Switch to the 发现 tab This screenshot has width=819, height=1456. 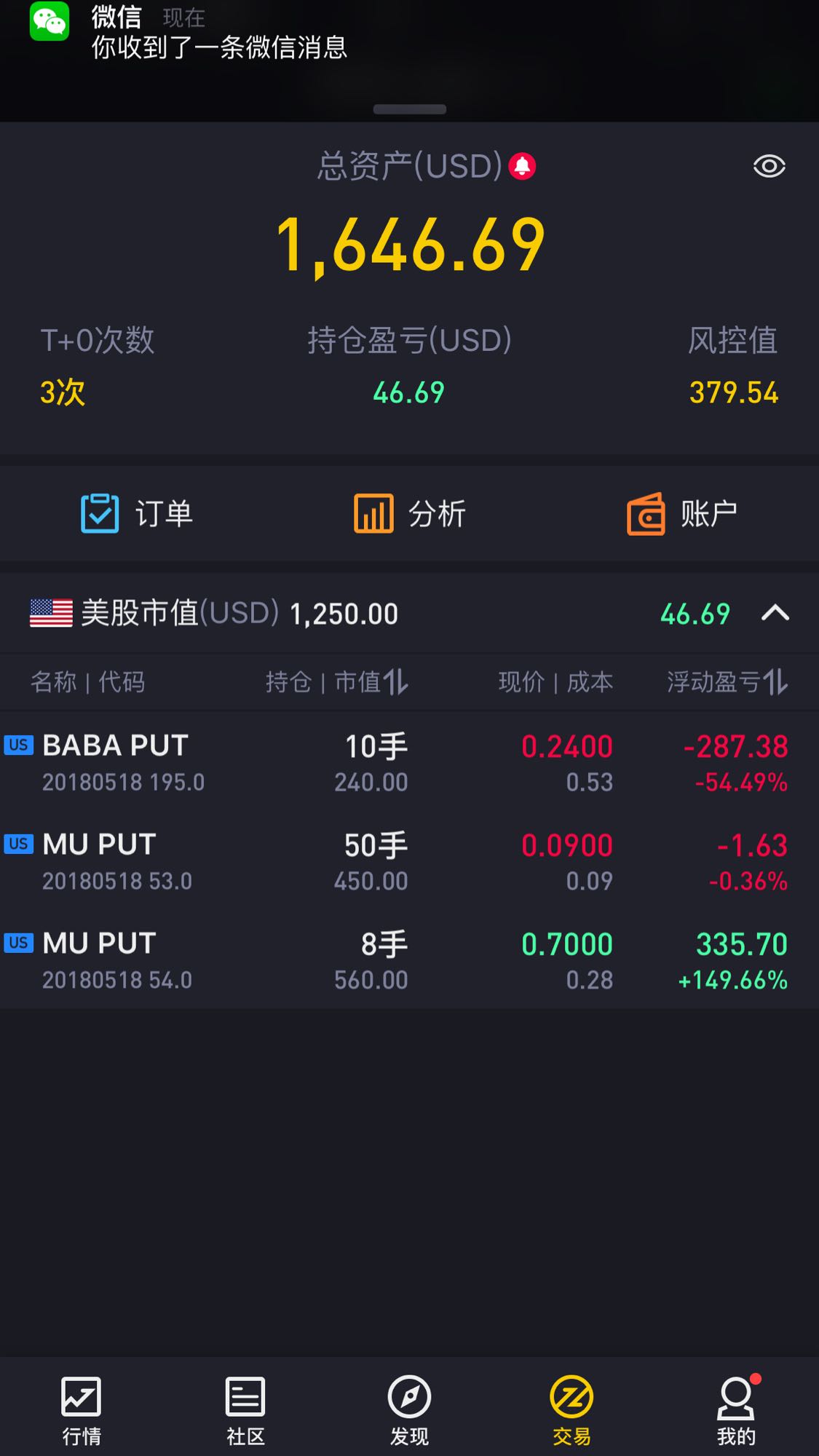coord(409,1410)
